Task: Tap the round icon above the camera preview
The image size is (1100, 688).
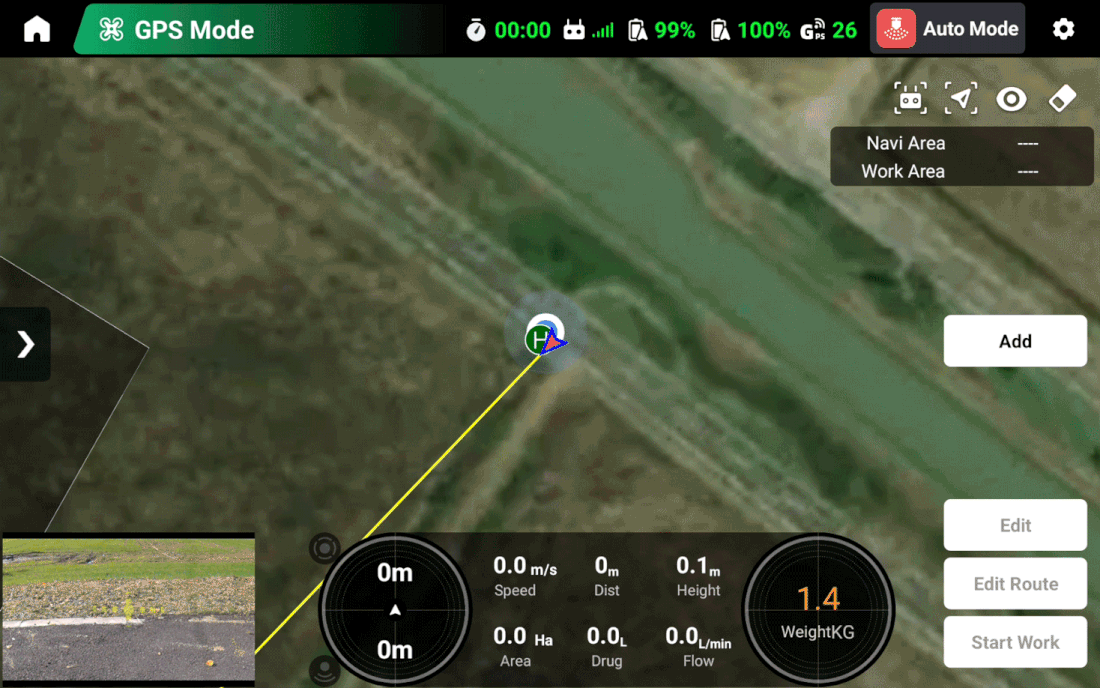Action: tap(324, 548)
